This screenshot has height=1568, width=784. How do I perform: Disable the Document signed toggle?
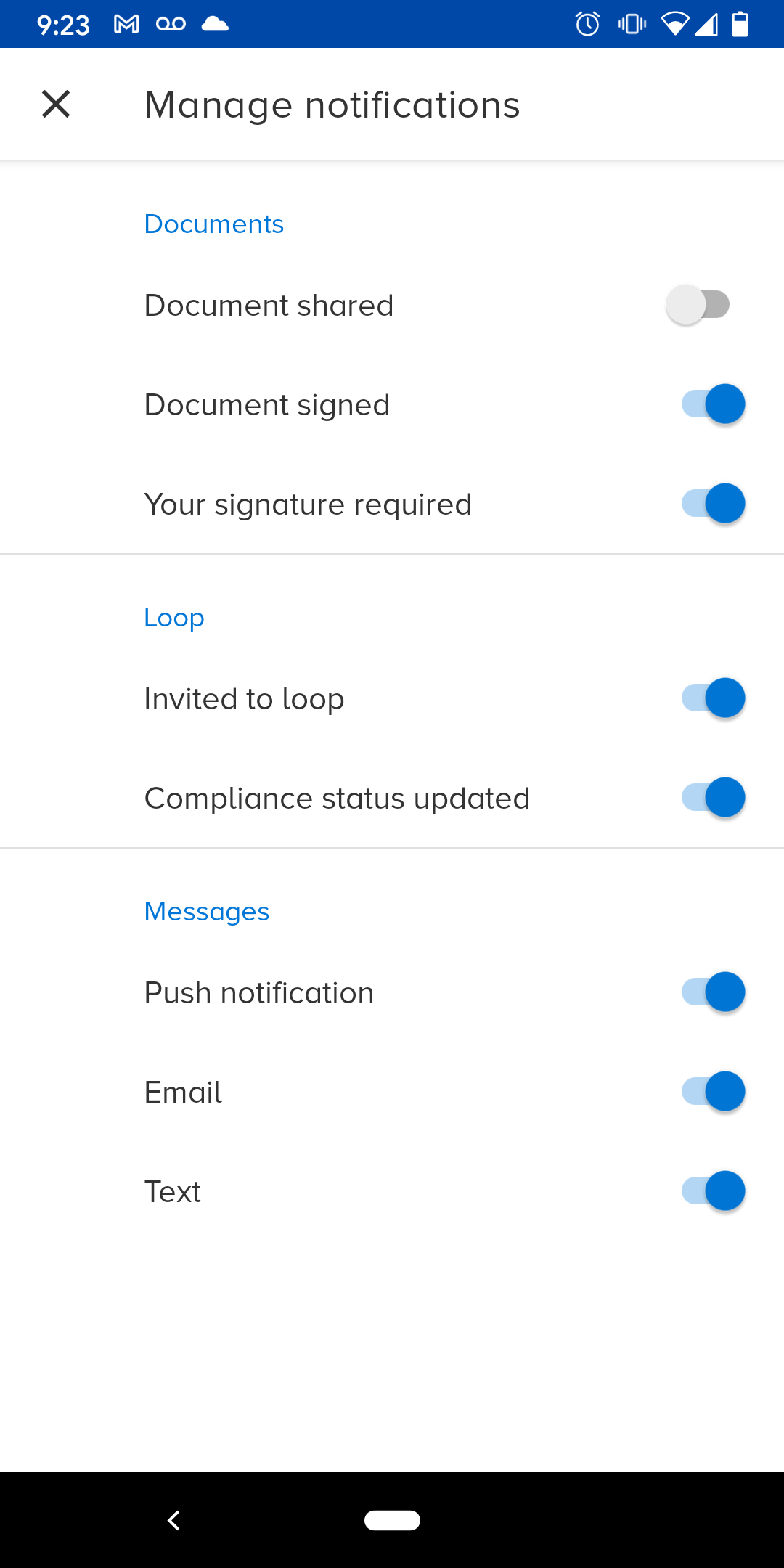(x=712, y=404)
